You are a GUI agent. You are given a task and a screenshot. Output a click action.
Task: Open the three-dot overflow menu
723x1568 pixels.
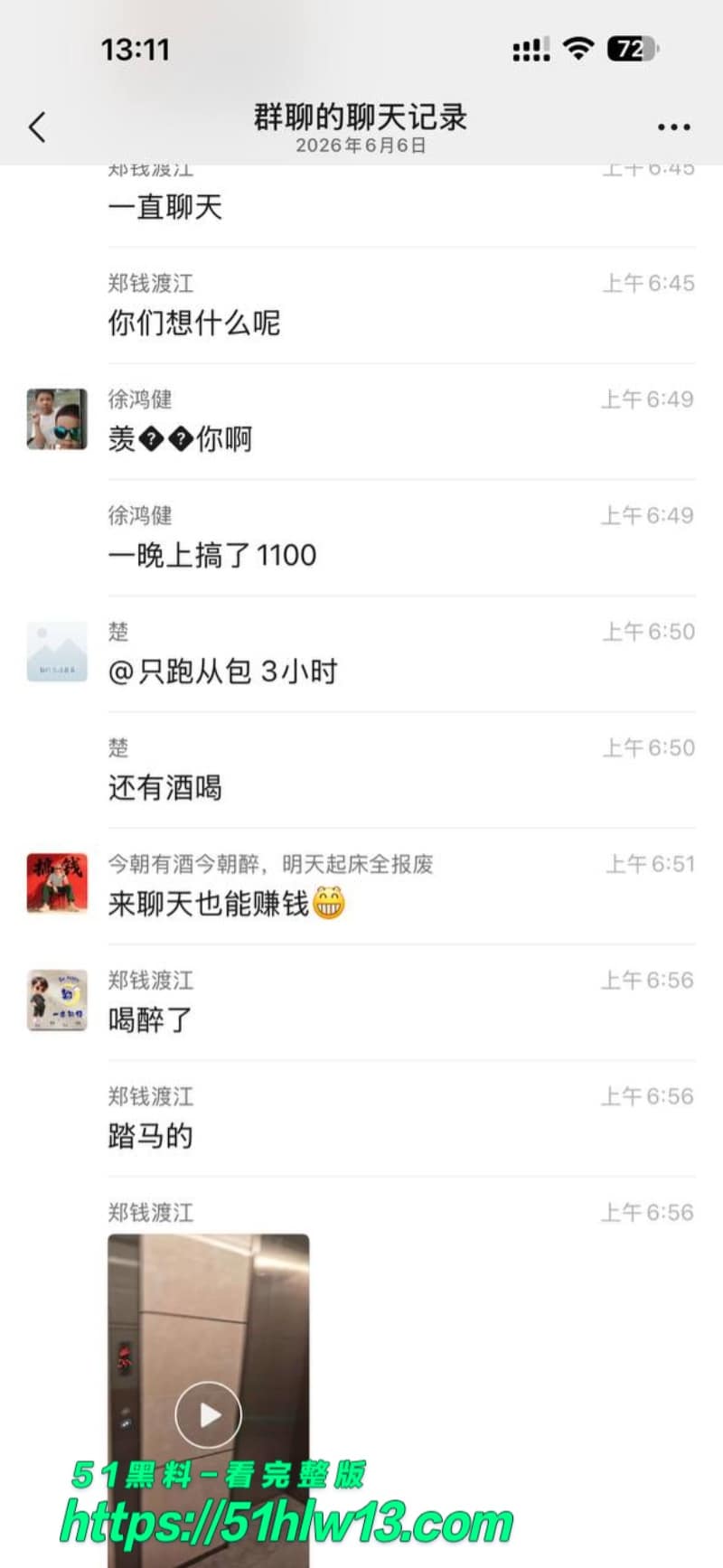(x=673, y=127)
